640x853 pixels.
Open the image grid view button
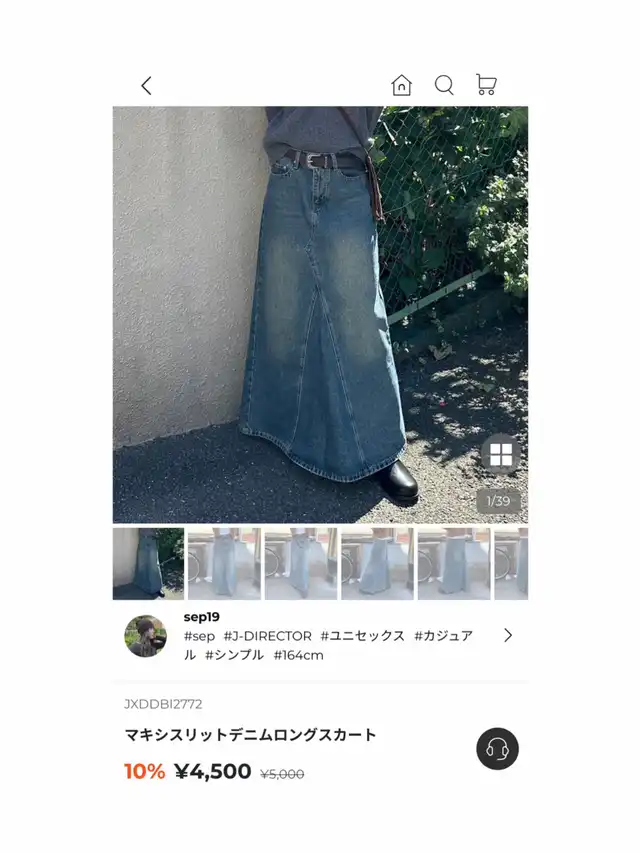[501, 454]
